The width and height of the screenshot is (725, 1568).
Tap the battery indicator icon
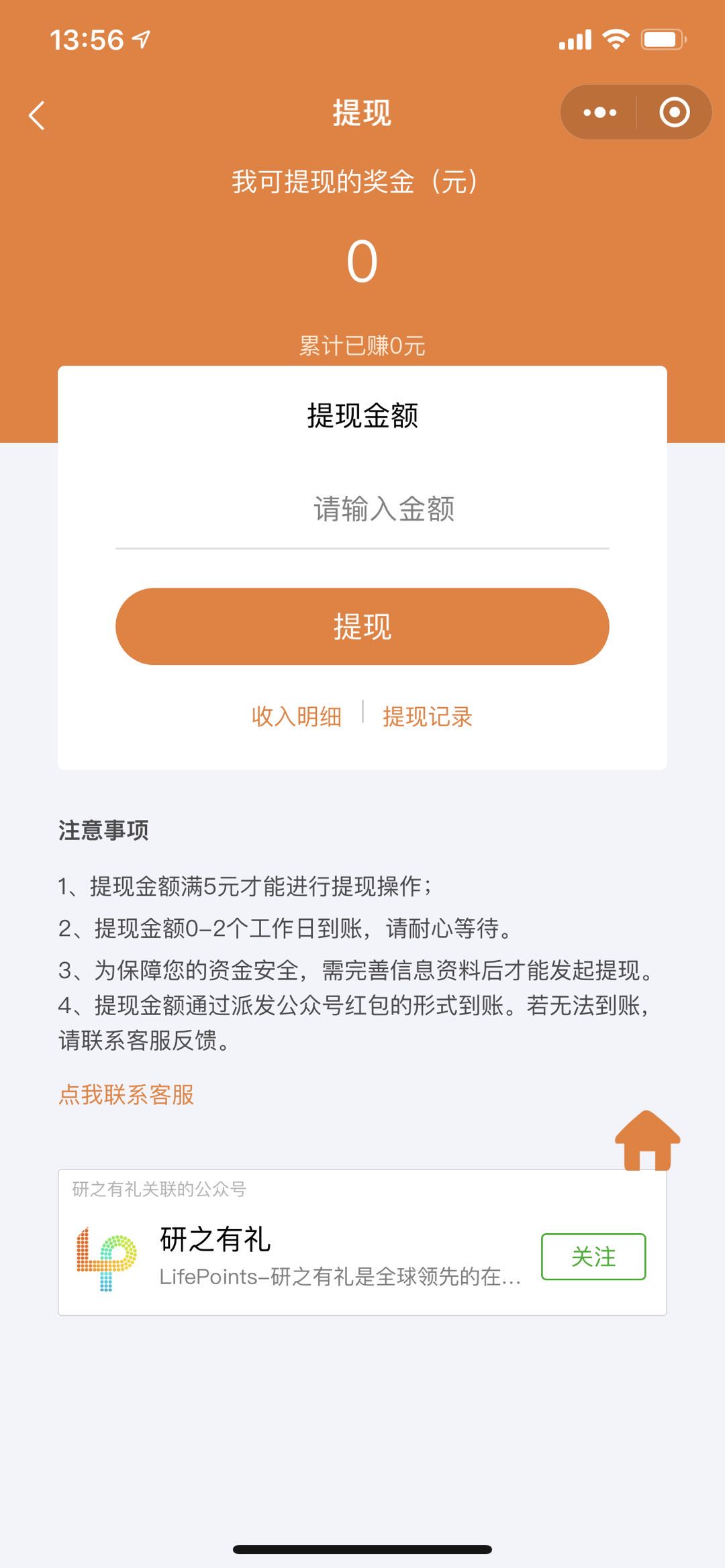tap(661, 40)
